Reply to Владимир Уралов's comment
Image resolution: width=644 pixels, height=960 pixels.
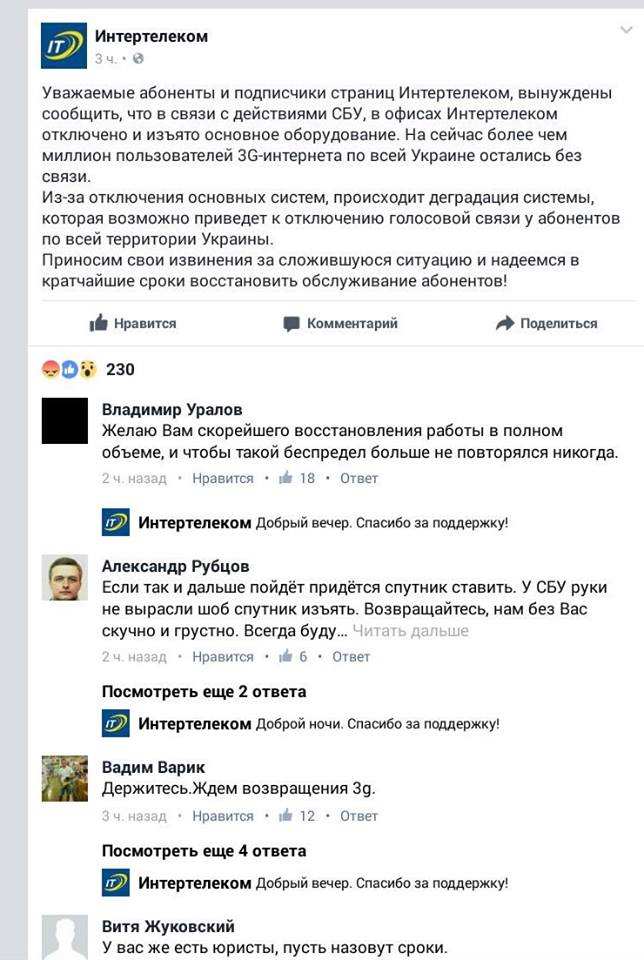click(x=359, y=478)
